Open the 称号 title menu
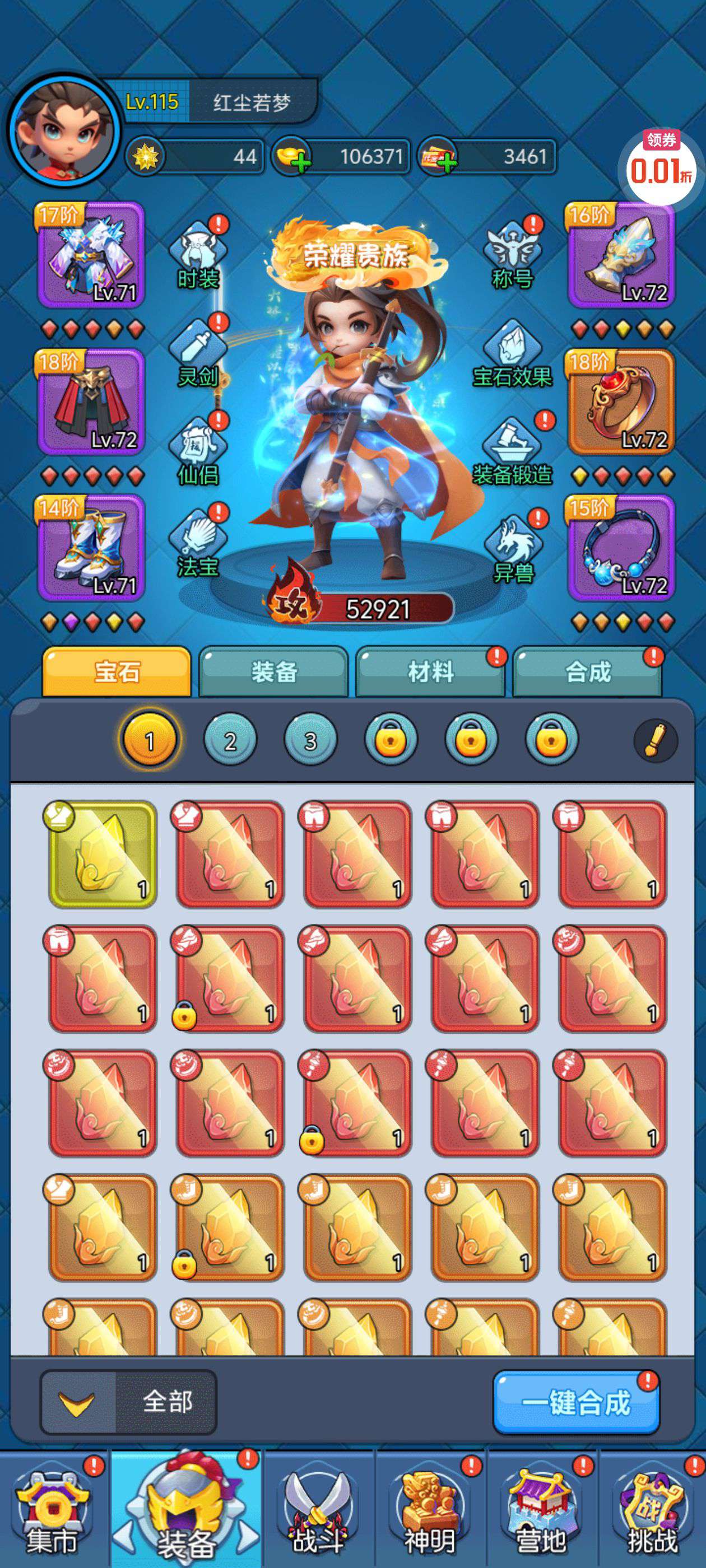 [512, 257]
